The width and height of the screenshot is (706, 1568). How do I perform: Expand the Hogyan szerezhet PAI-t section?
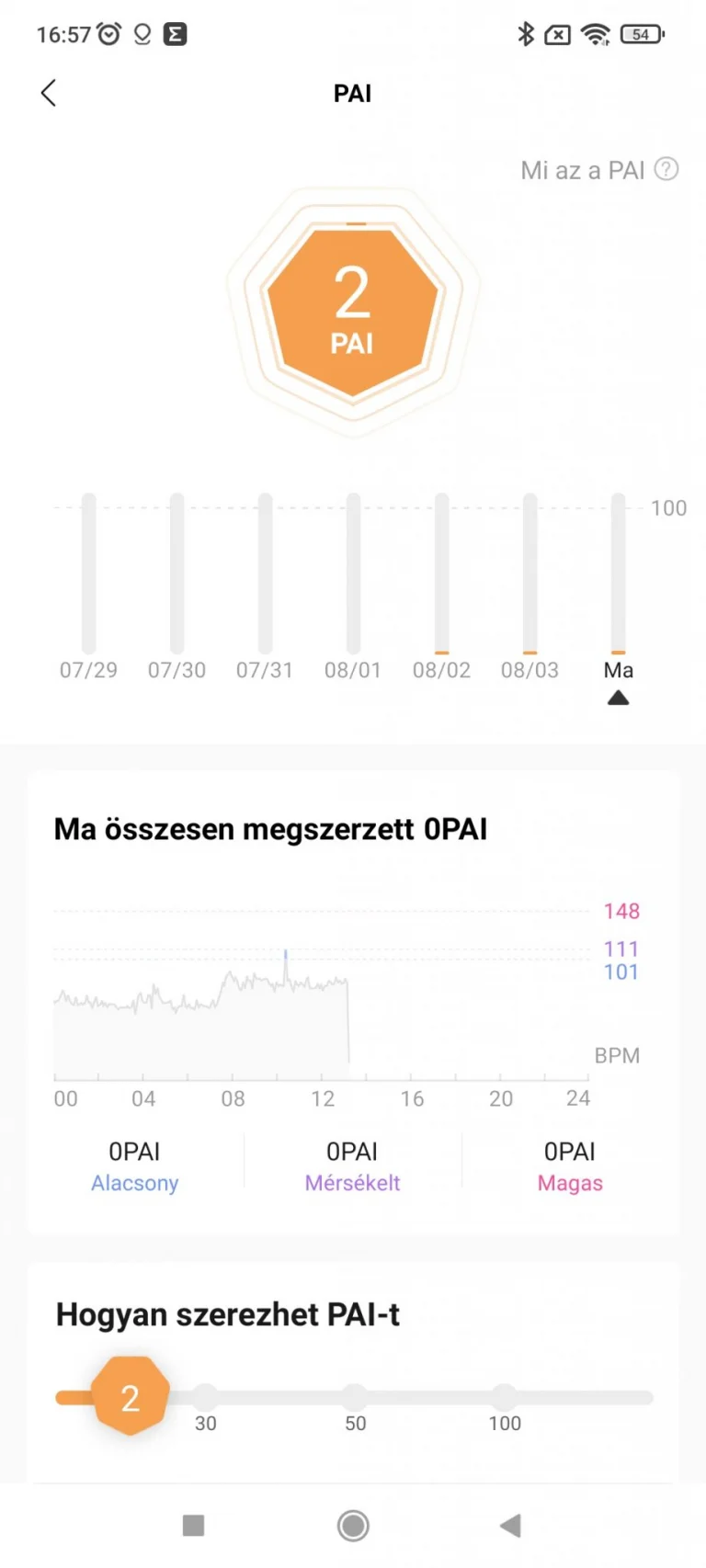(228, 1314)
